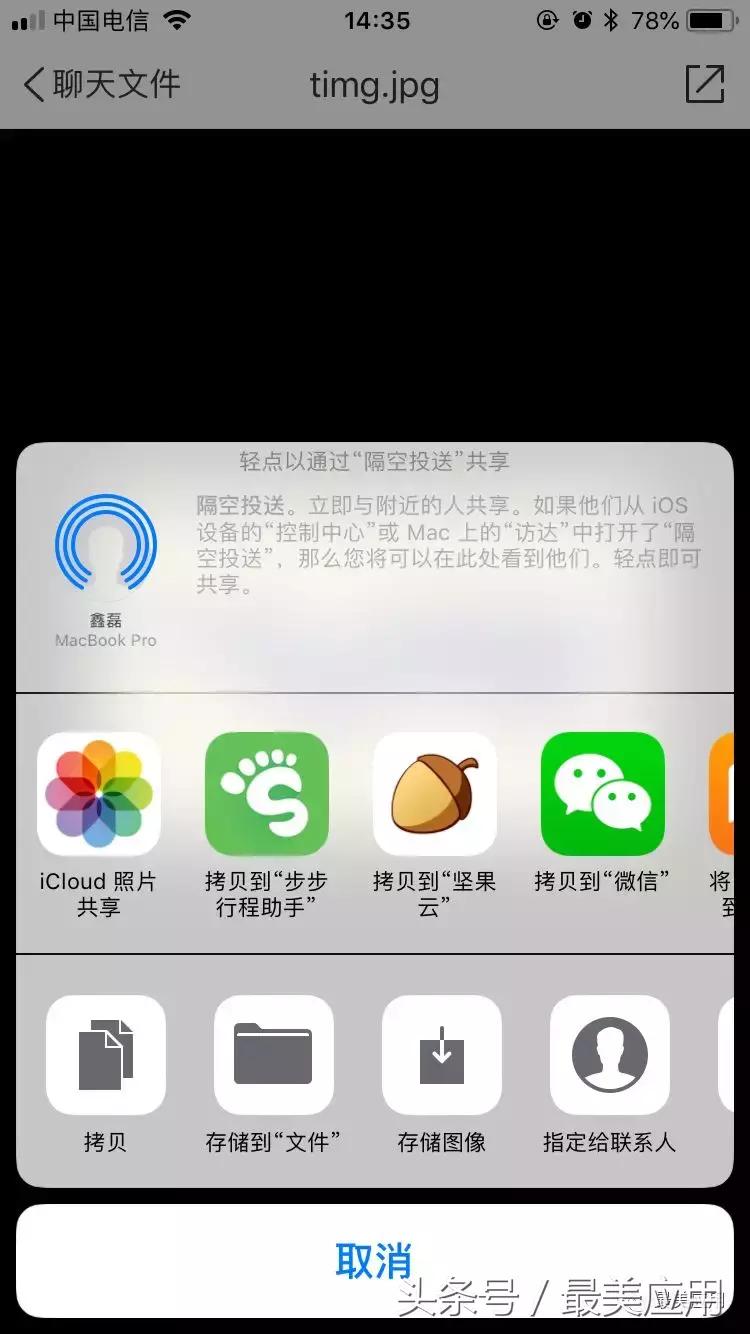Select 存储到"文件" folder icon
This screenshot has width=750, height=1334.
pyautogui.click(x=274, y=1055)
